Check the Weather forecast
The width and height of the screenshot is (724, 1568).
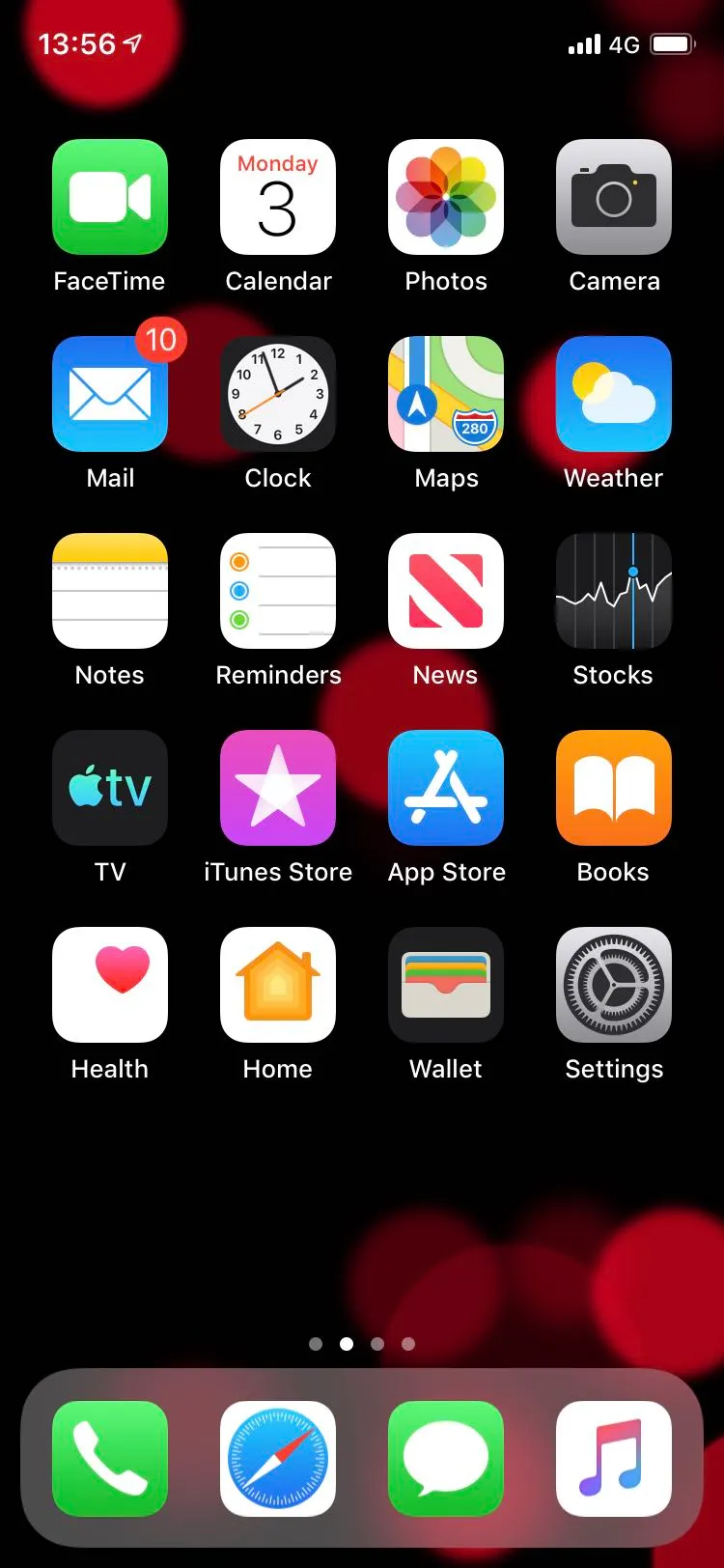pyautogui.click(x=613, y=393)
